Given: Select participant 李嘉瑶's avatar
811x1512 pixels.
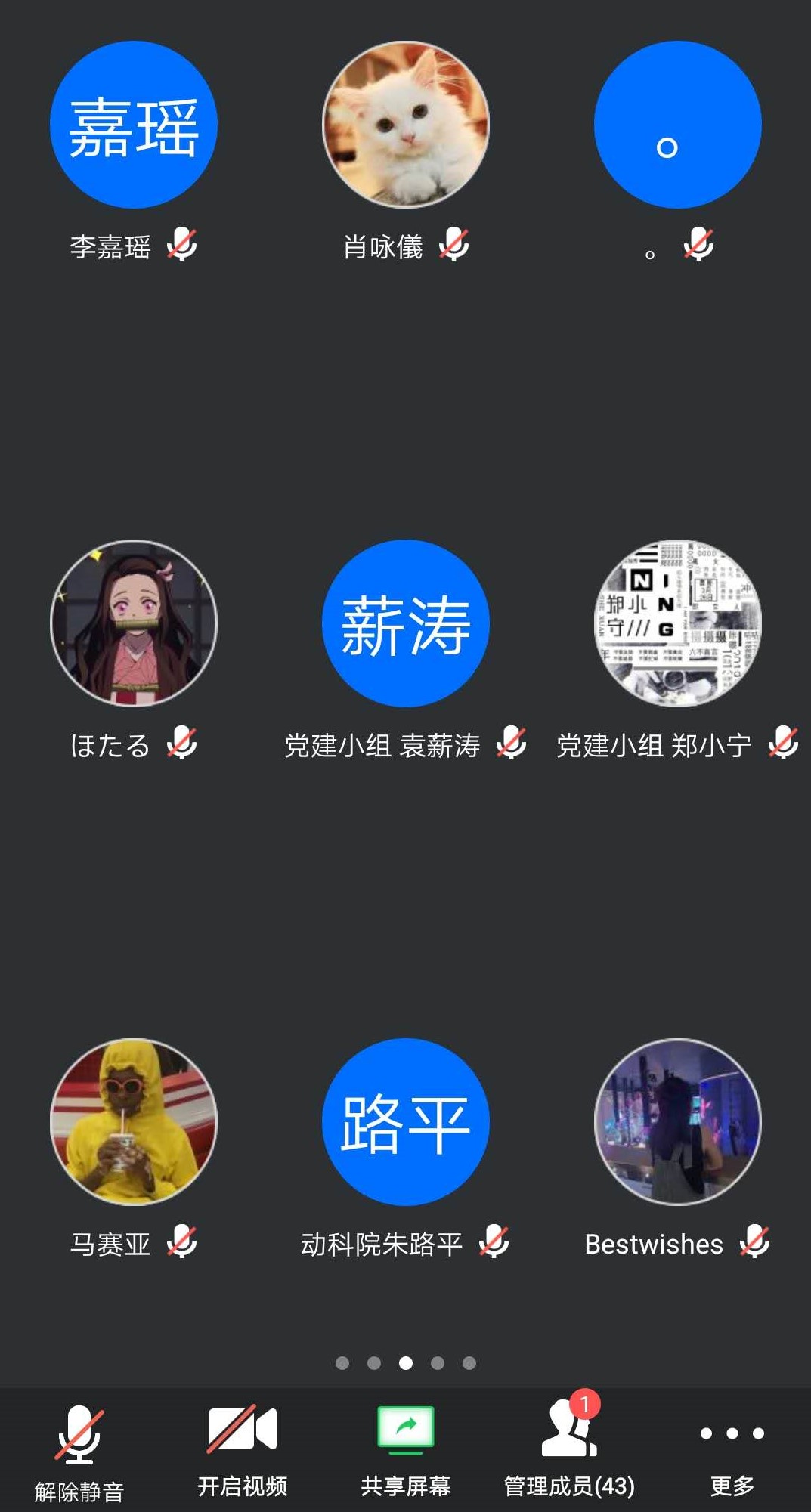Looking at the screenshot, I should tap(134, 125).
